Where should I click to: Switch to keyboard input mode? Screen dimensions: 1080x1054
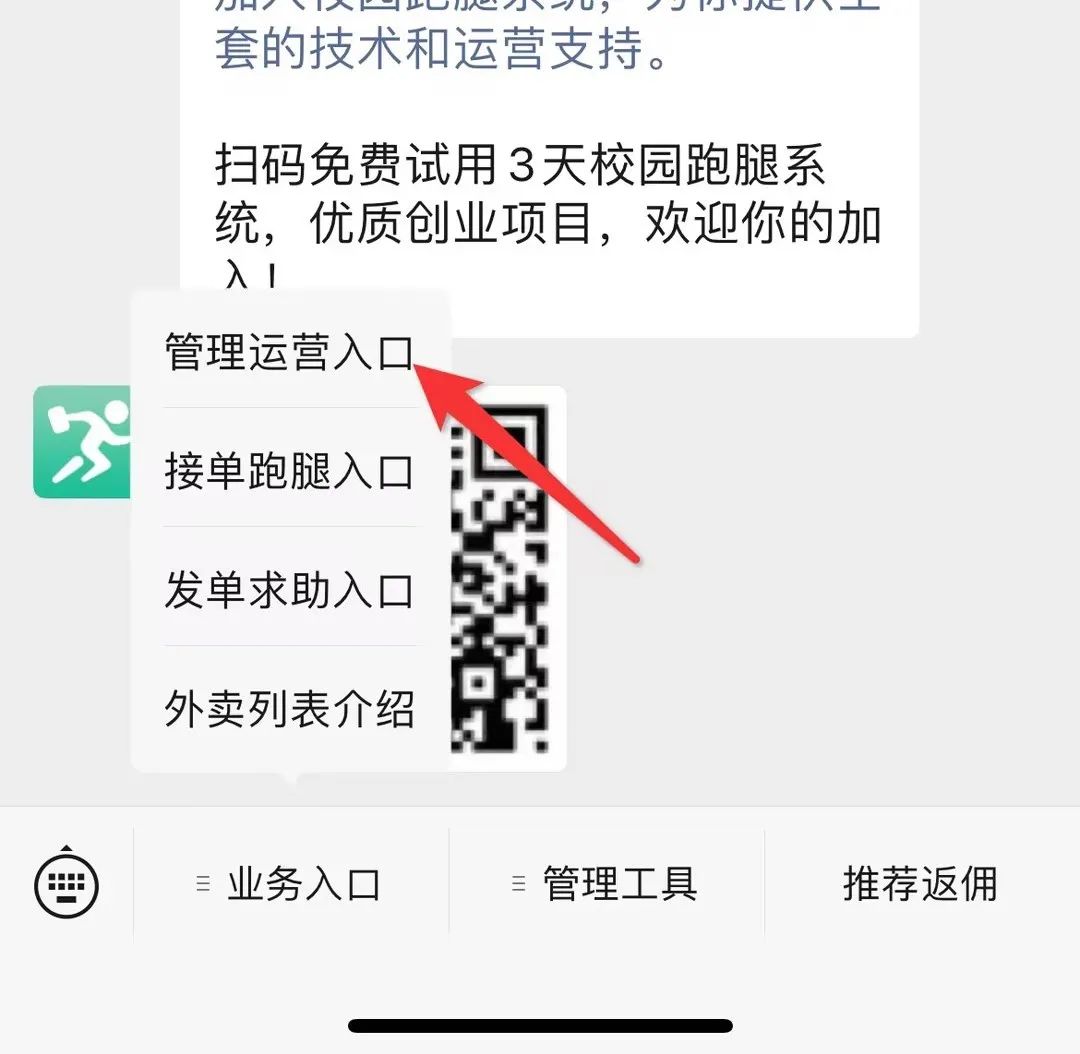pyautogui.click(x=67, y=883)
